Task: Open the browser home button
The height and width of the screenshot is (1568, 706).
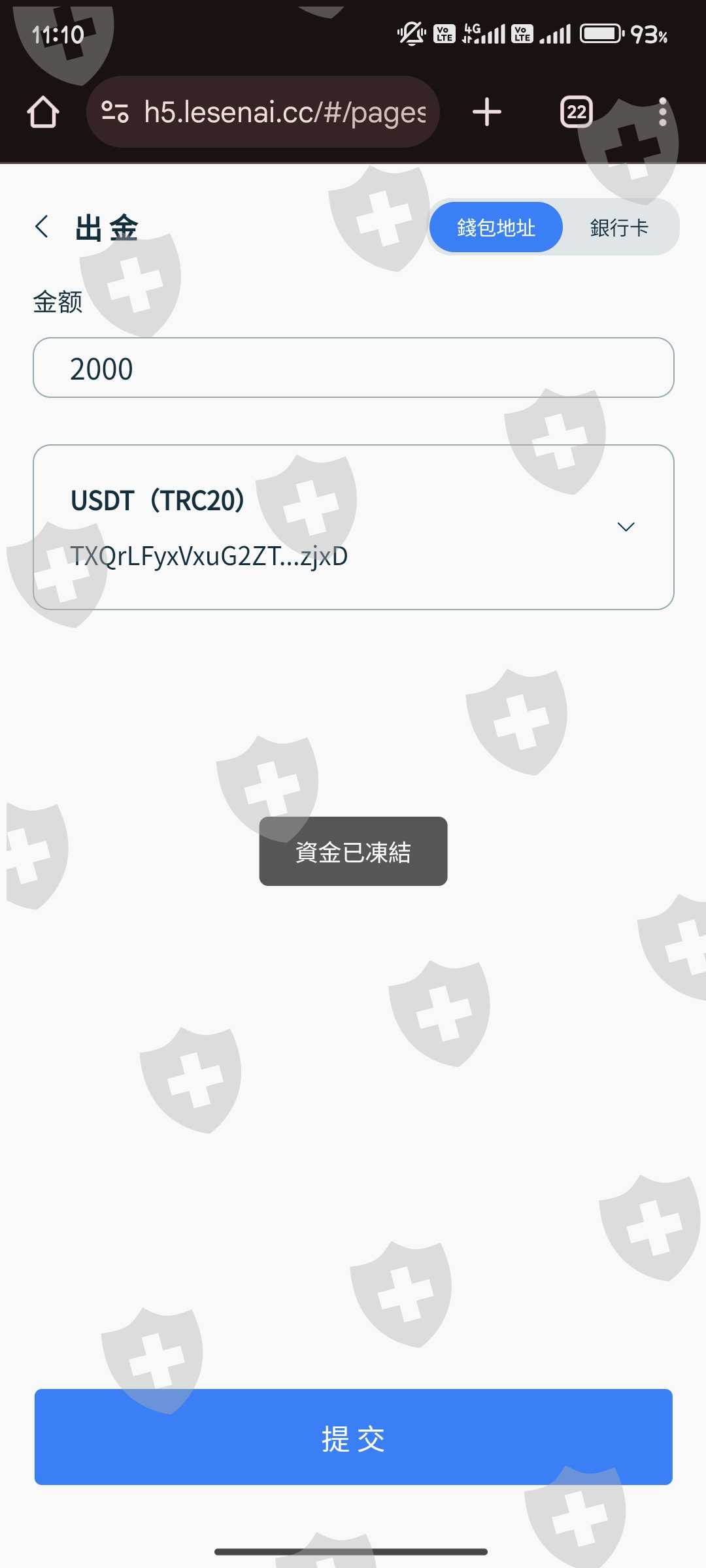Action: point(43,112)
